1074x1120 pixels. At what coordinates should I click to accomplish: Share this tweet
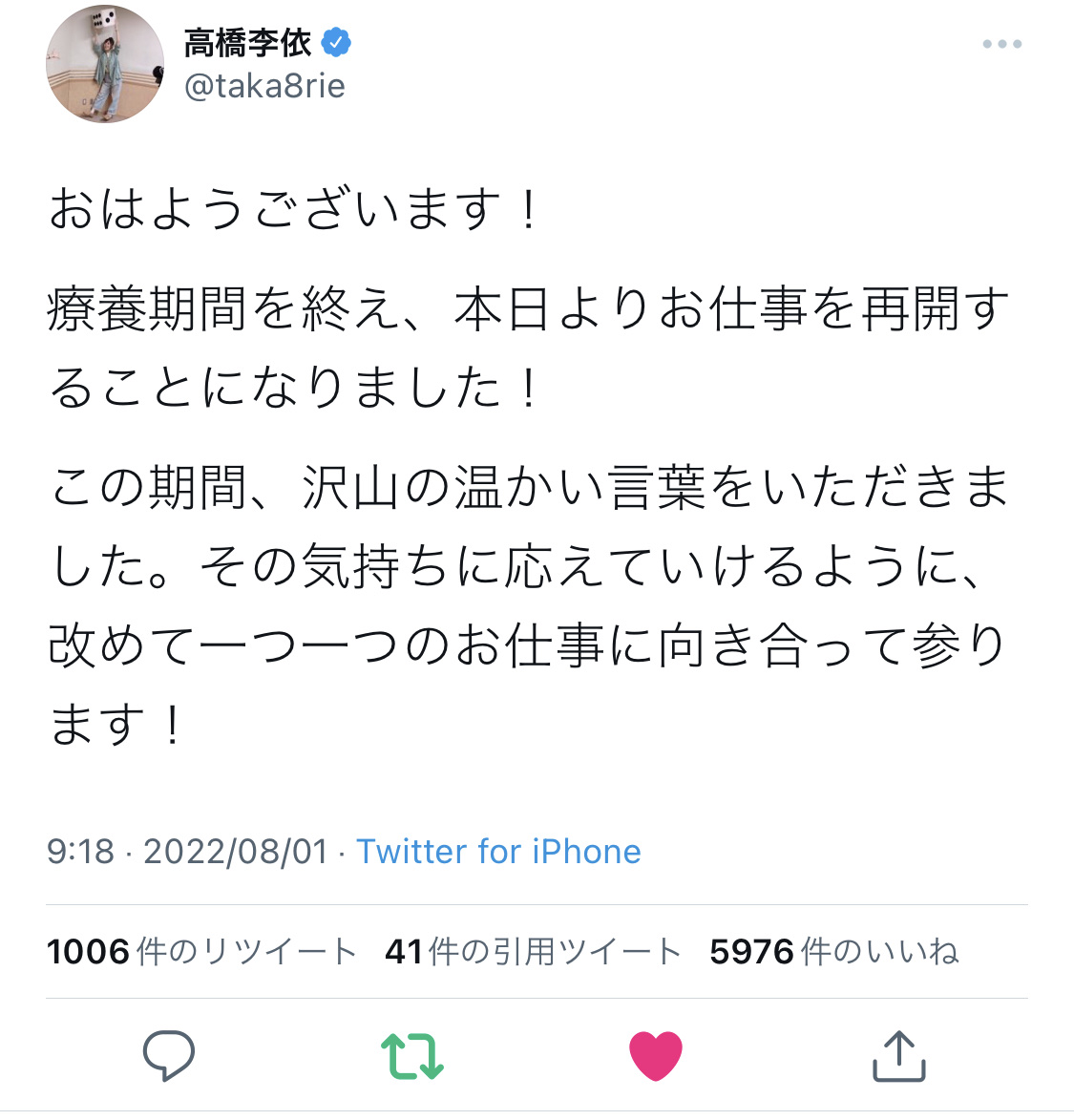pos(899,1055)
